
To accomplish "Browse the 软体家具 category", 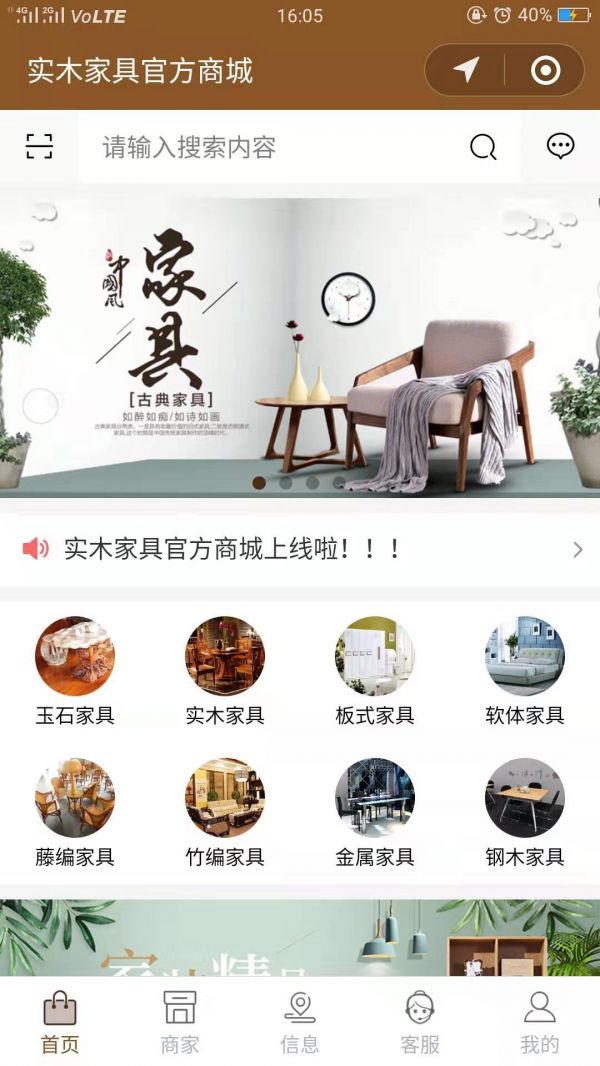I will (x=525, y=671).
